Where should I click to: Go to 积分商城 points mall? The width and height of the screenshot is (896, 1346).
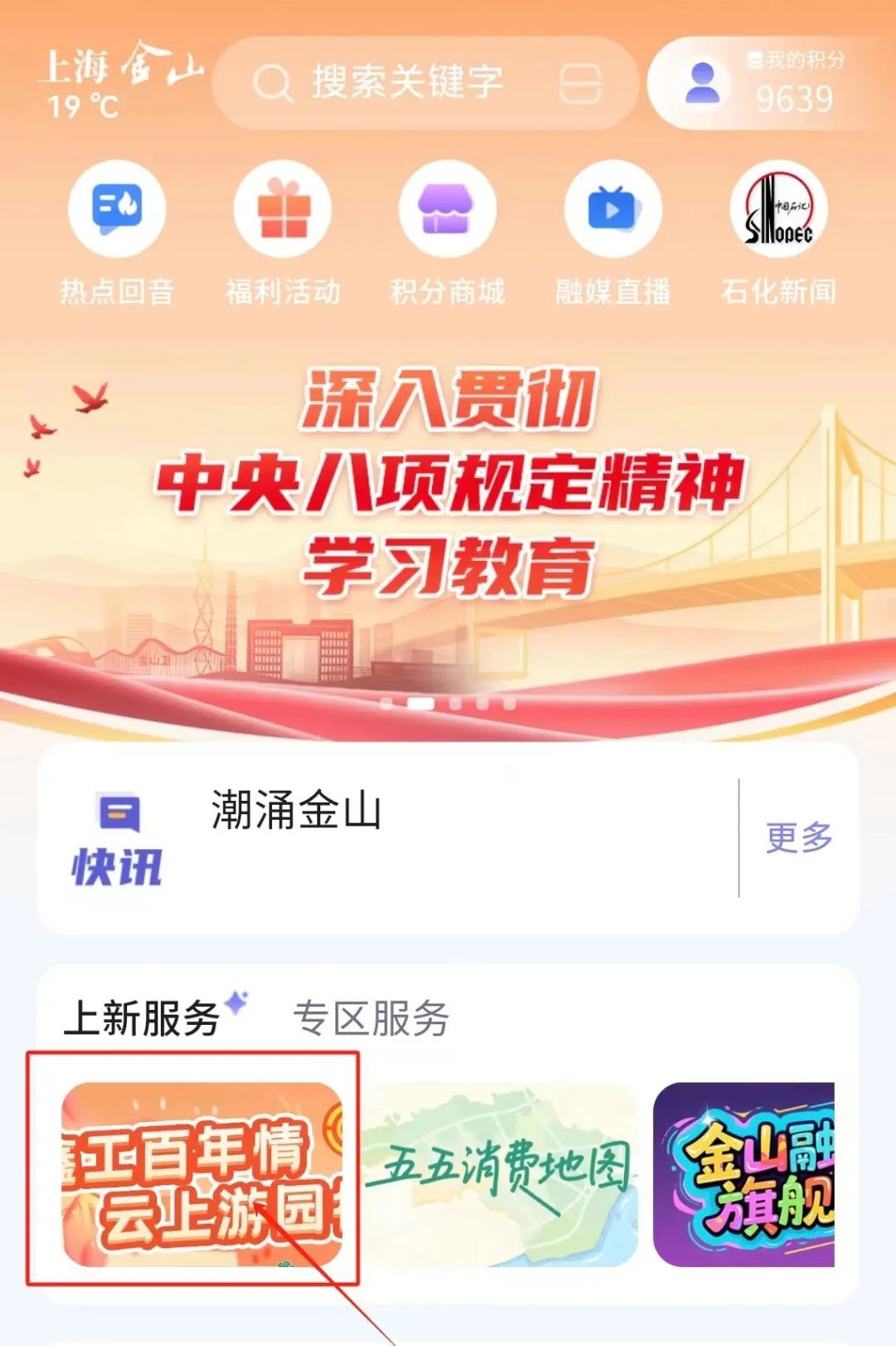(447, 208)
